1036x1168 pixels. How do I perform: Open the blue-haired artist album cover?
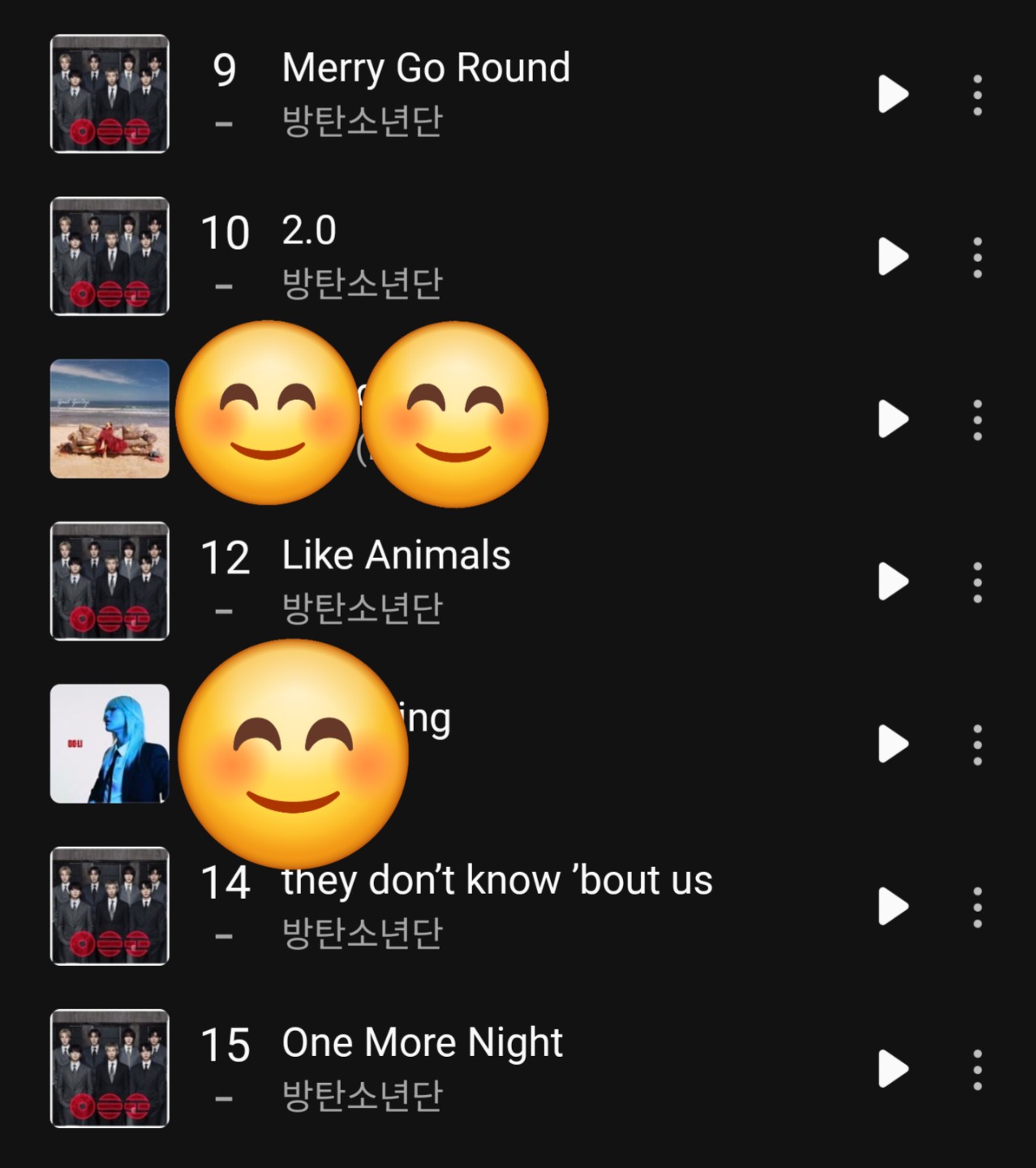(110, 744)
